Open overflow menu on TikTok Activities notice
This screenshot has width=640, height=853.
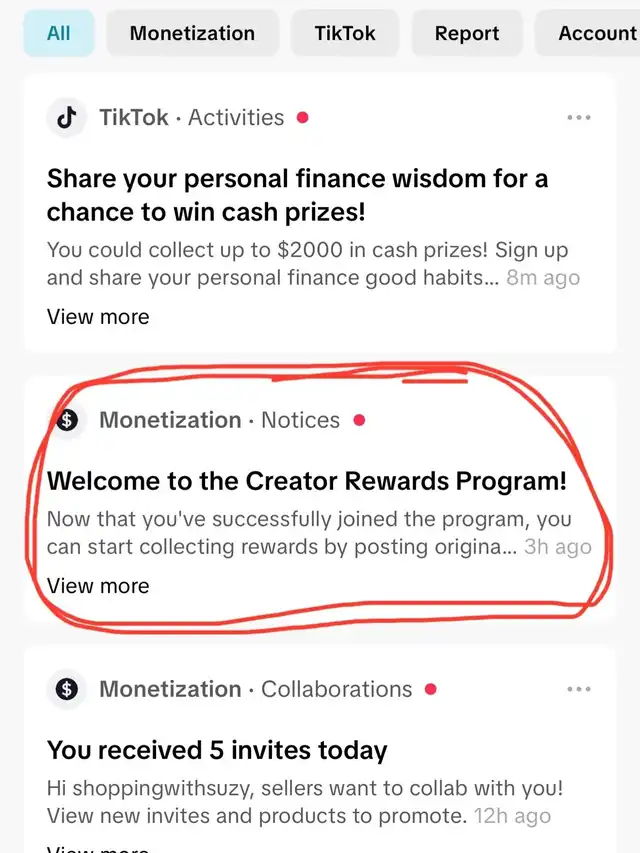[579, 118]
